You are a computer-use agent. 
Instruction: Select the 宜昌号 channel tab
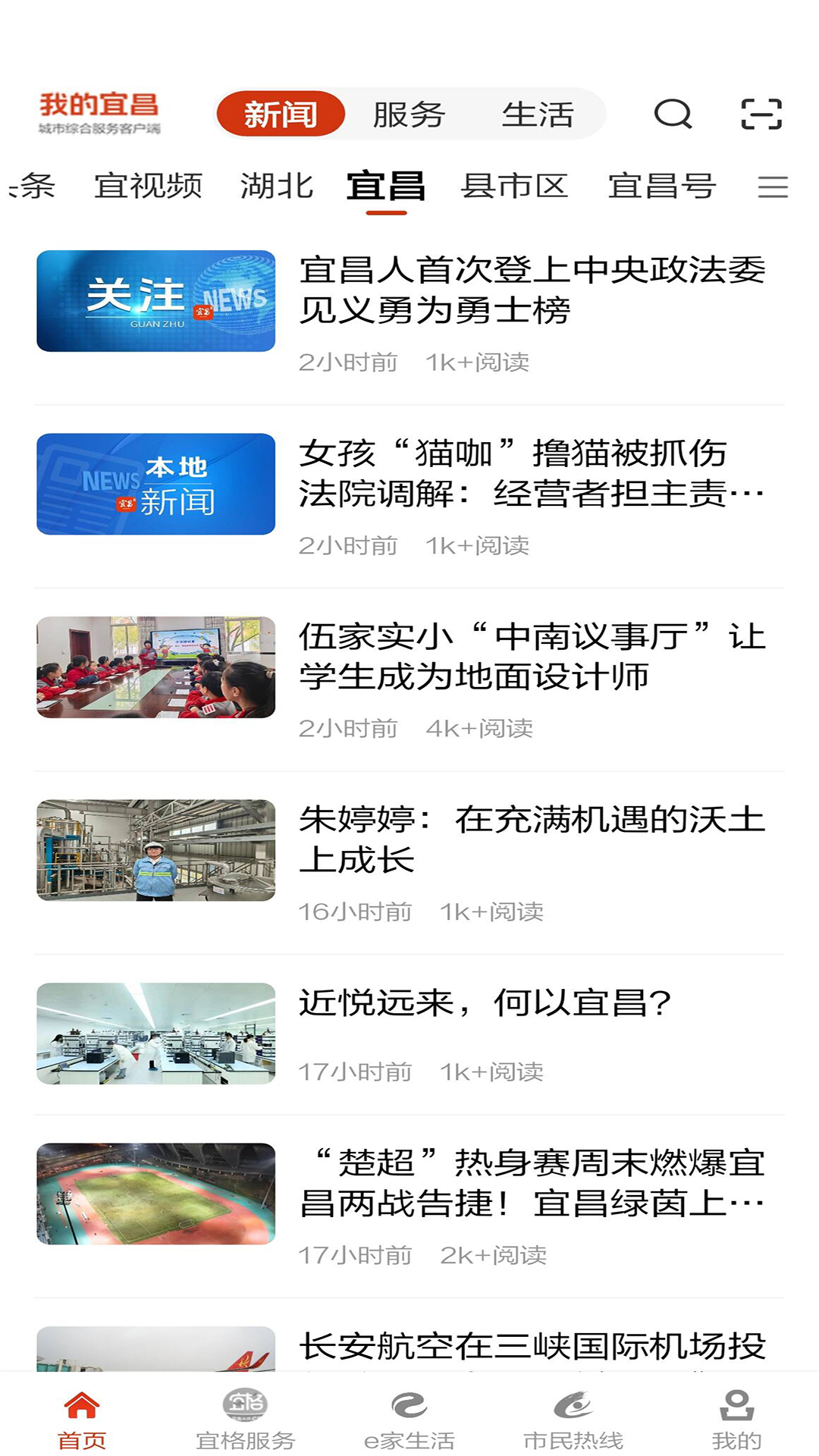tap(662, 186)
